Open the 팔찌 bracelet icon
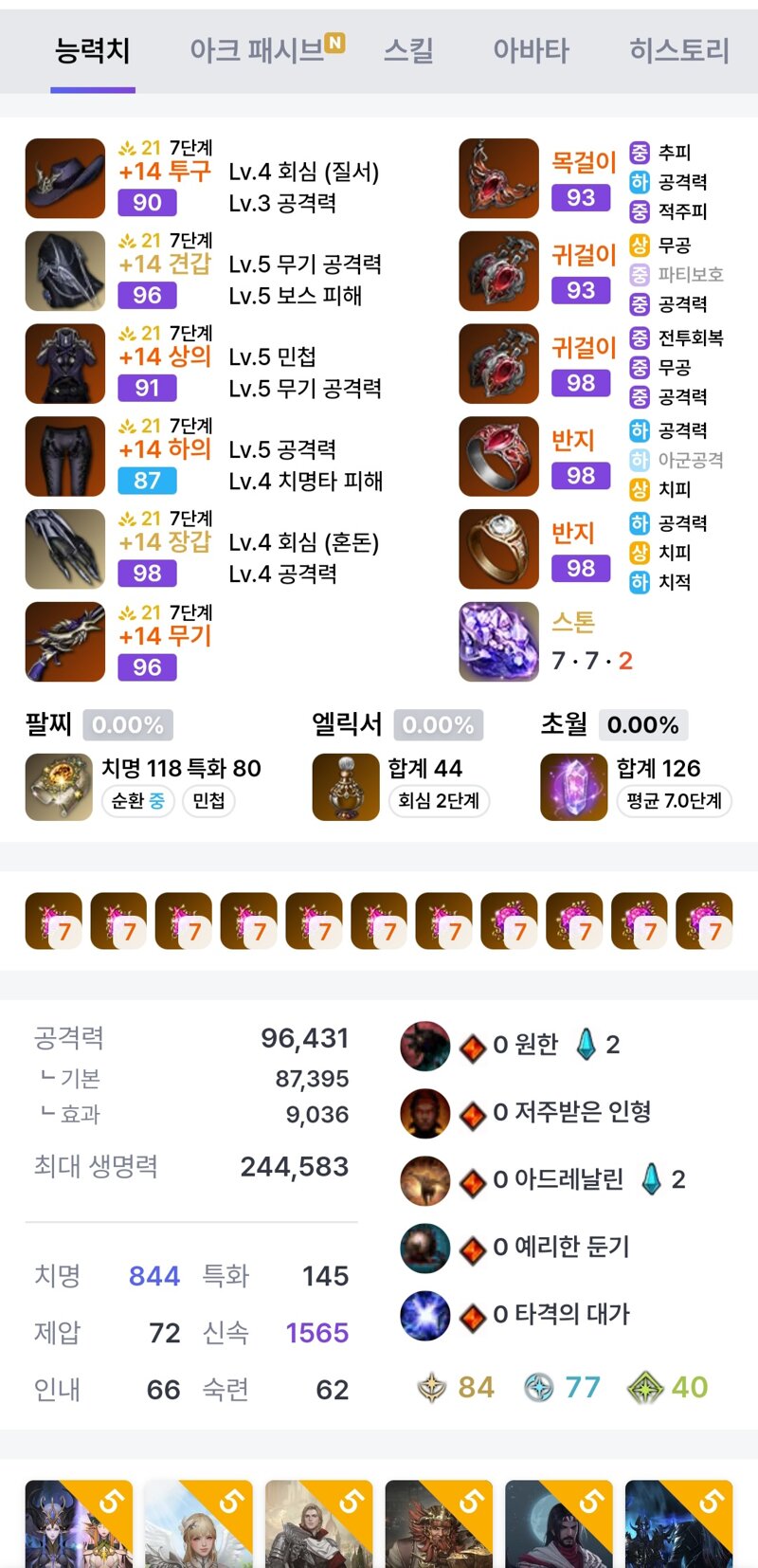This screenshot has width=758, height=1568. tap(59, 787)
